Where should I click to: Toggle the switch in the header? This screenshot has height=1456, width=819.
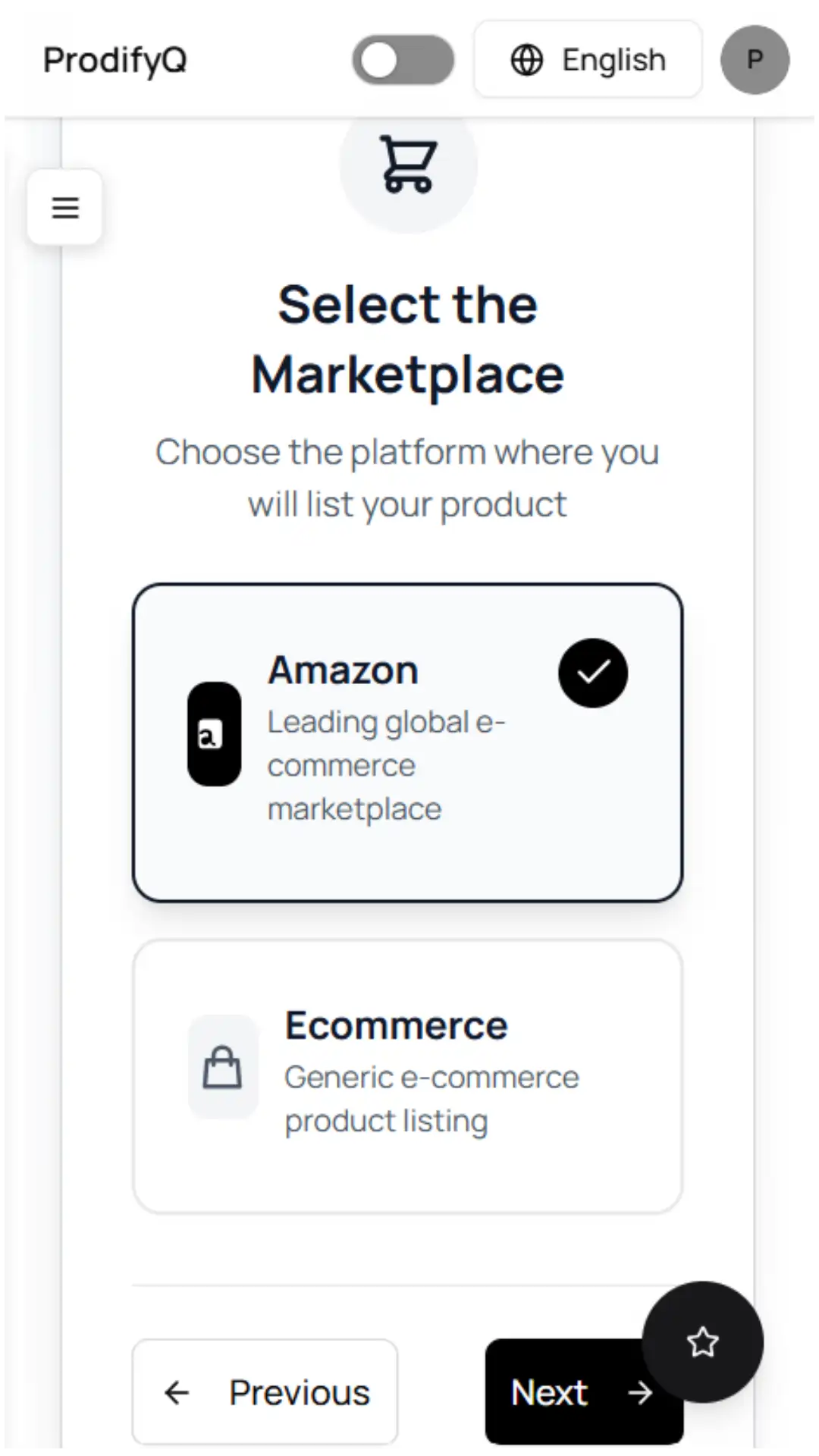pyautogui.click(x=403, y=60)
